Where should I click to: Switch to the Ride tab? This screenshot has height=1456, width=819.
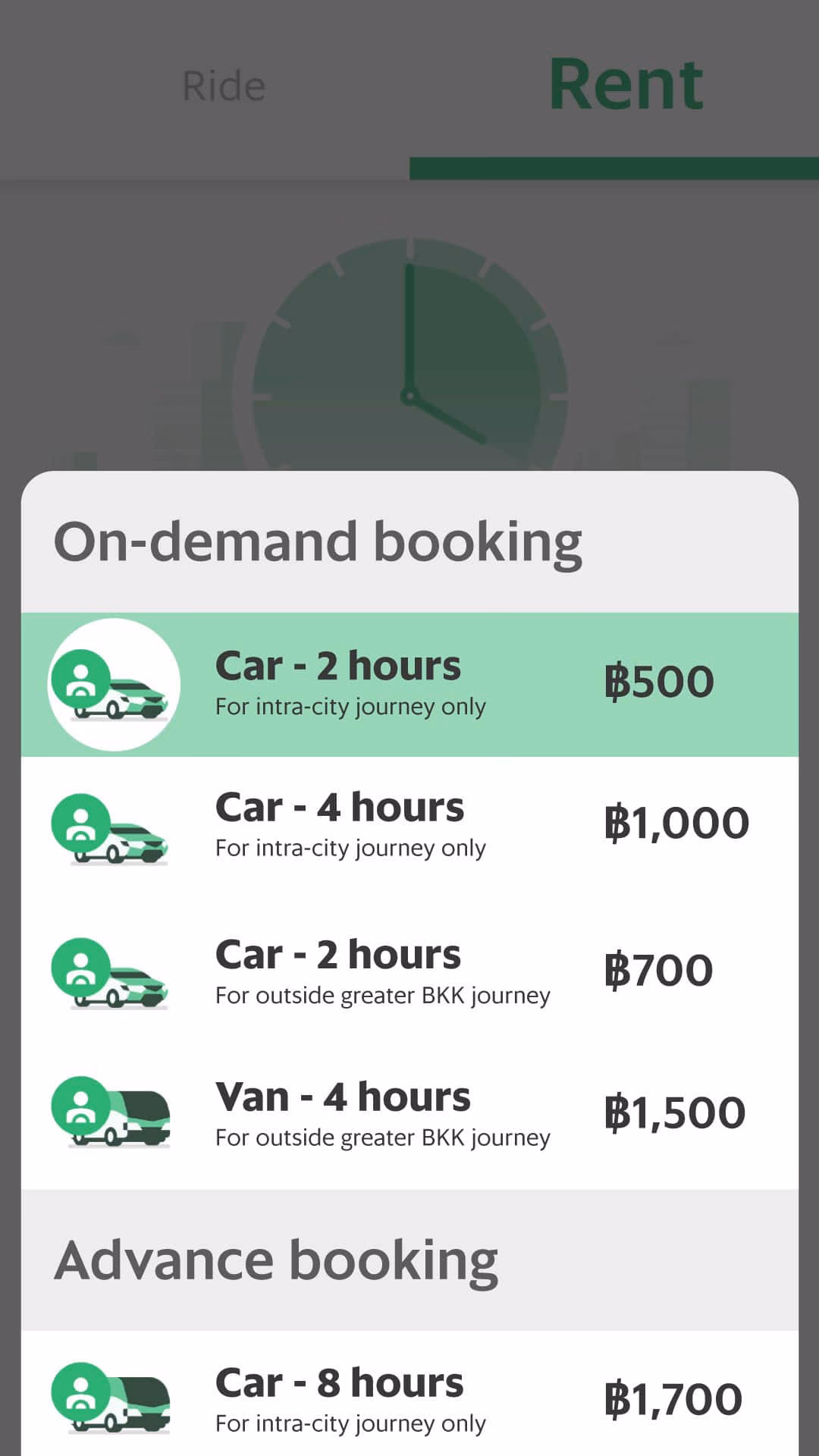pyautogui.click(x=222, y=85)
